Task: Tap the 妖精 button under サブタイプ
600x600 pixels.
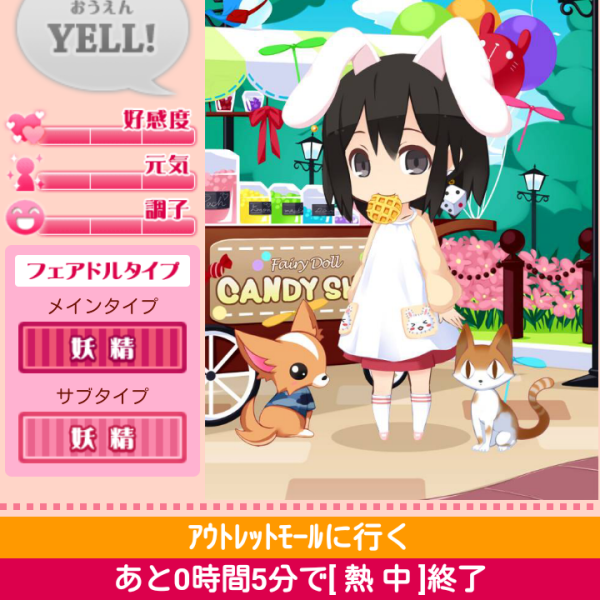Action: coord(102,437)
